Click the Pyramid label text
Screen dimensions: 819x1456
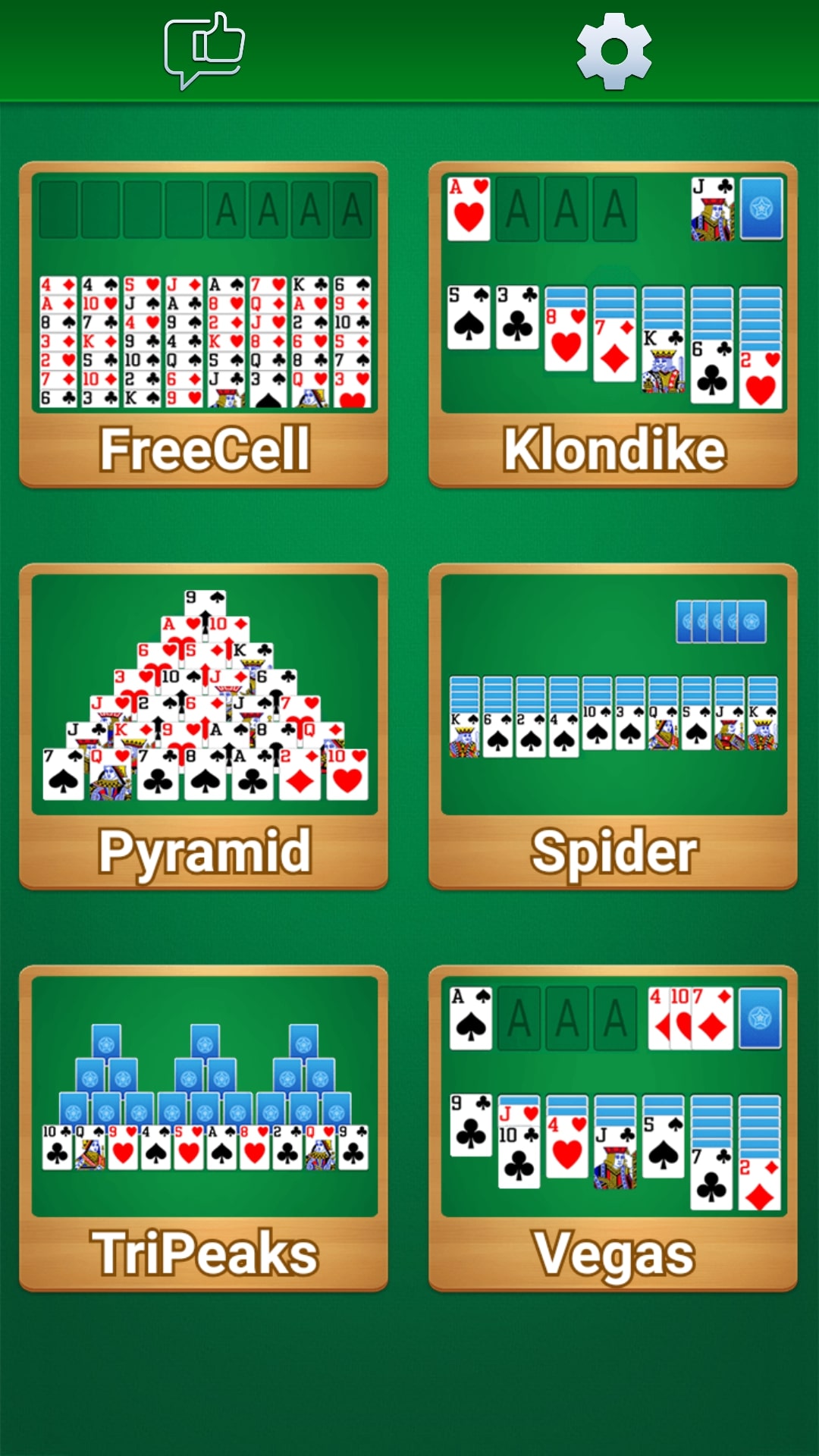205,851
